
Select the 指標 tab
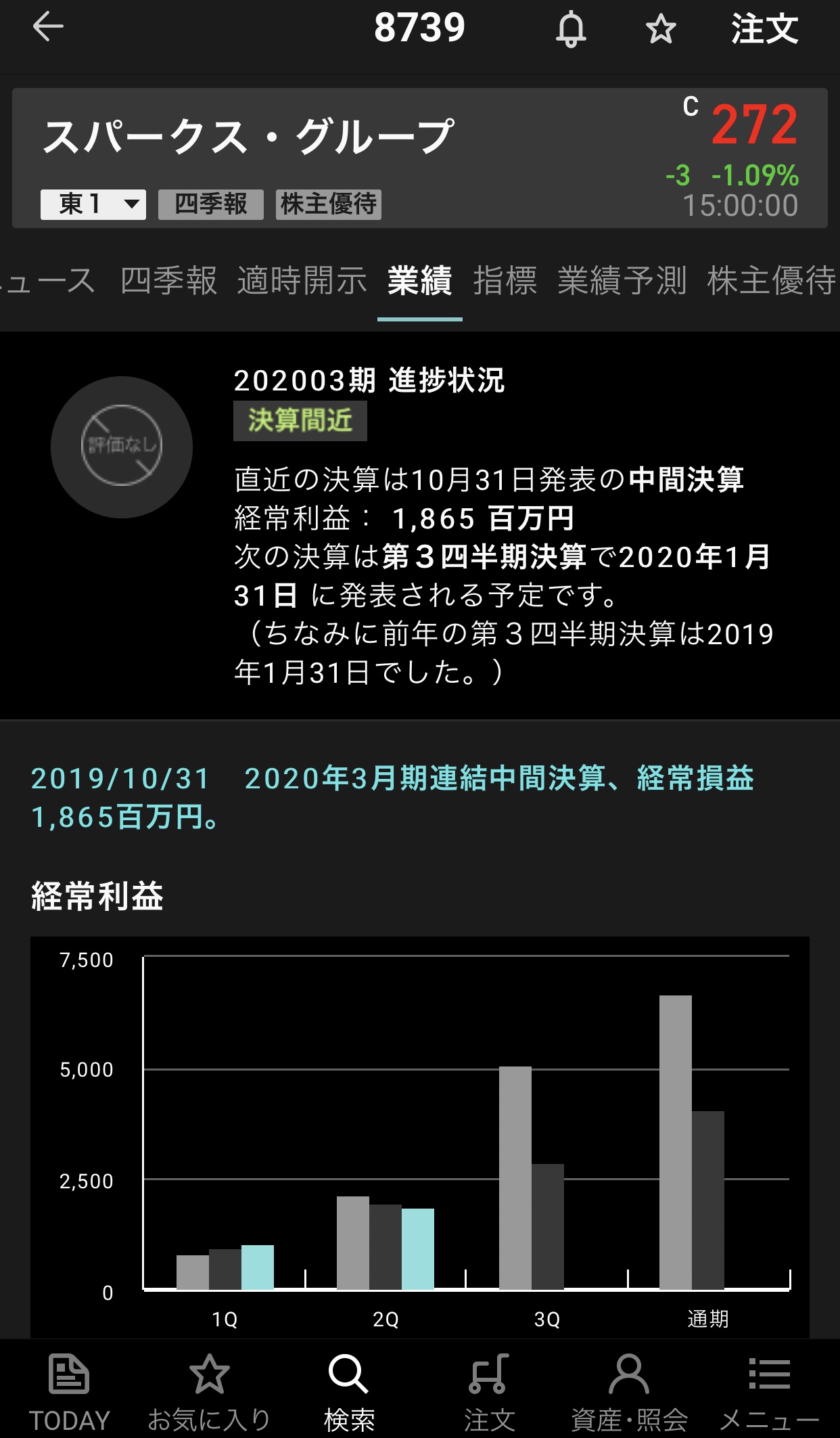pyautogui.click(x=505, y=281)
